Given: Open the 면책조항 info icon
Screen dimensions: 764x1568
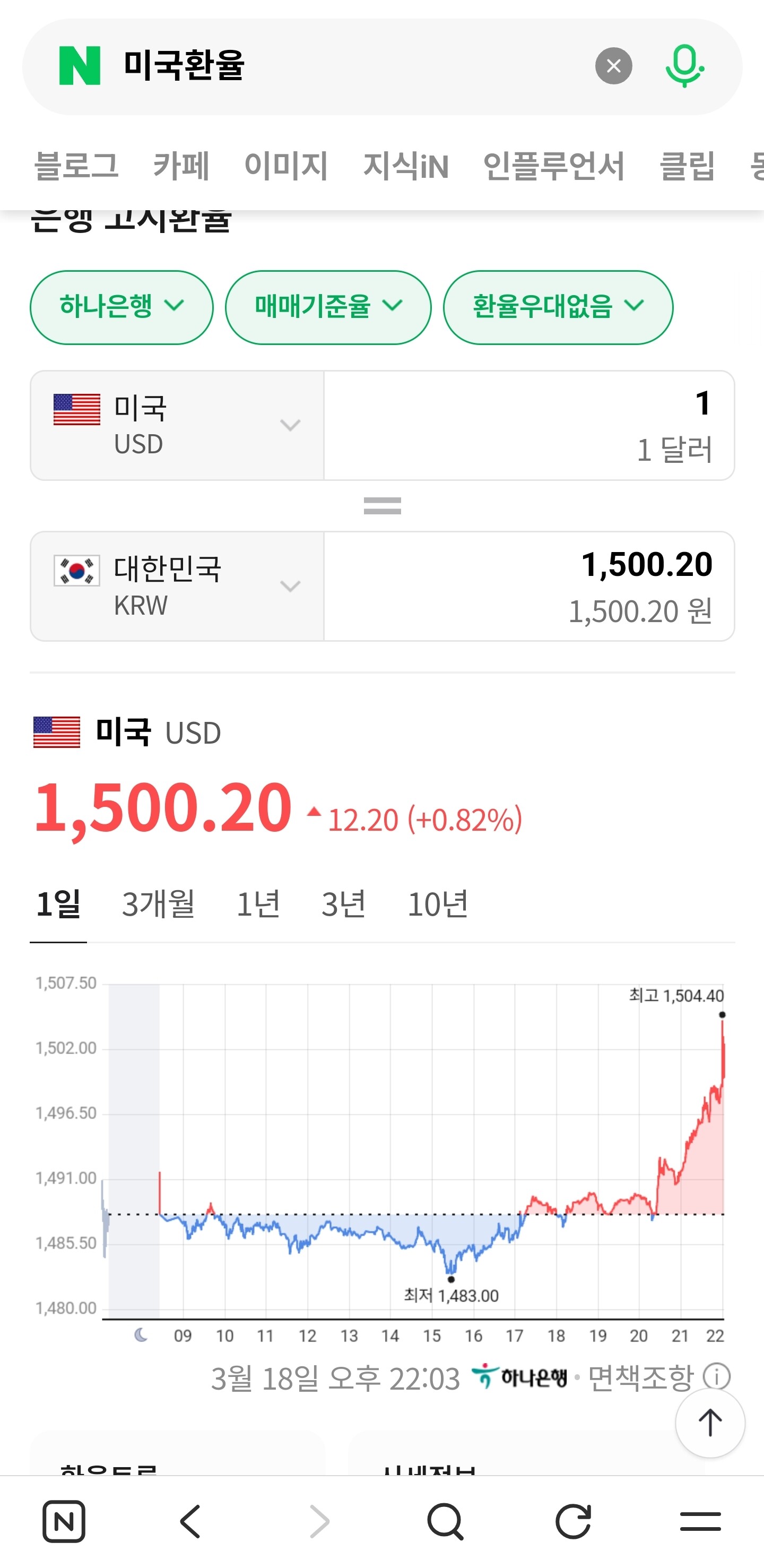Looking at the screenshot, I should click(716, 1376).
